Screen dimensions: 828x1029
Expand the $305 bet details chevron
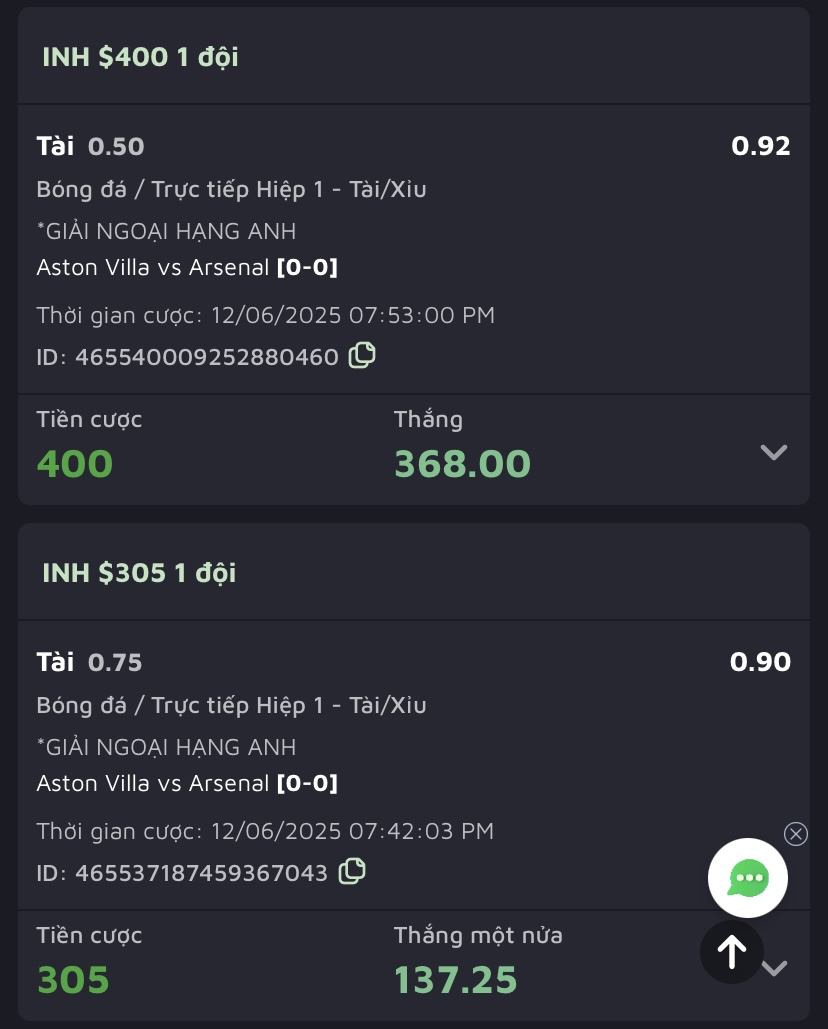click(x=776, y=968)
